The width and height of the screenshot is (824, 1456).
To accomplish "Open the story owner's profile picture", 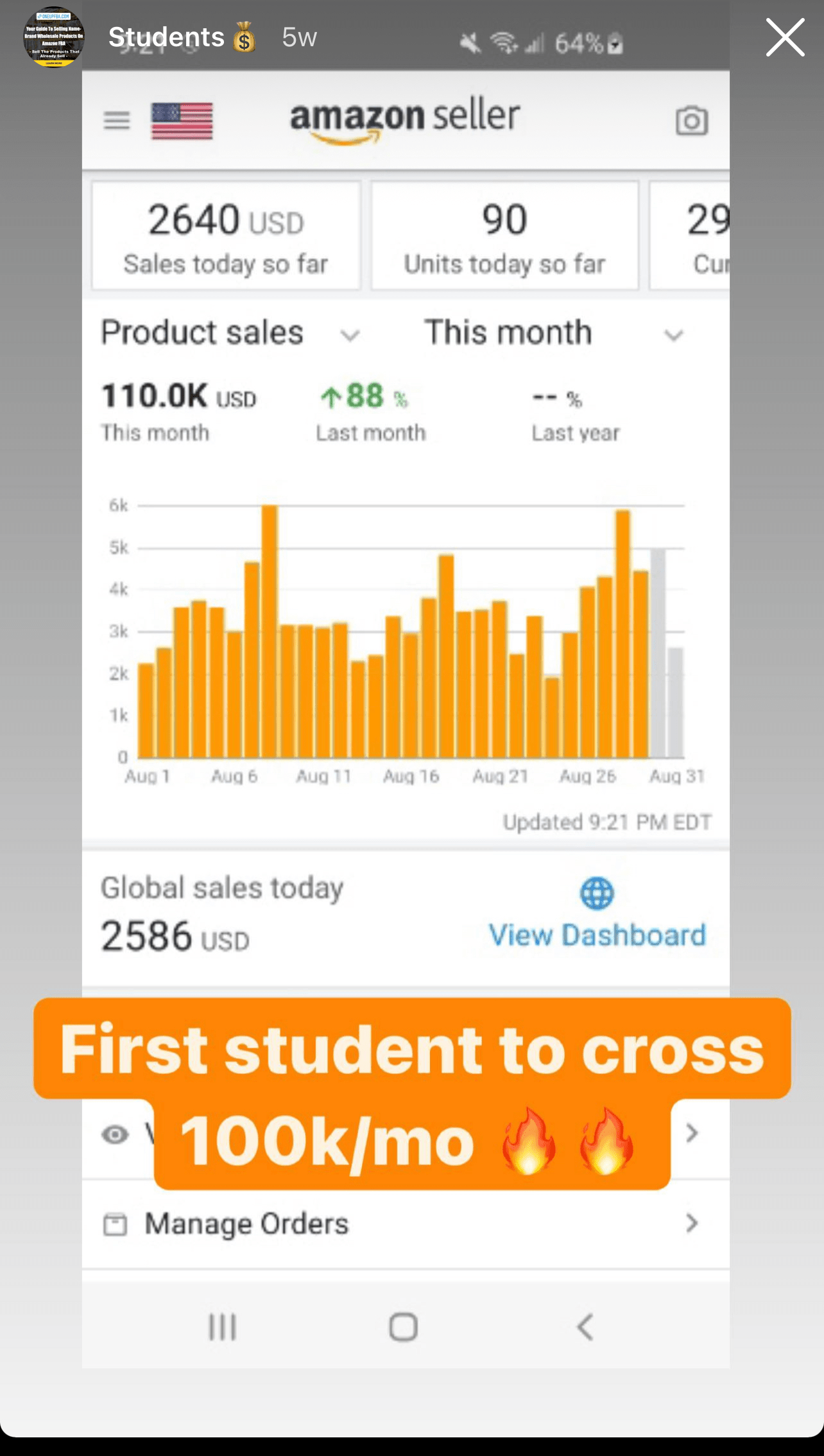I will [53, 38].
